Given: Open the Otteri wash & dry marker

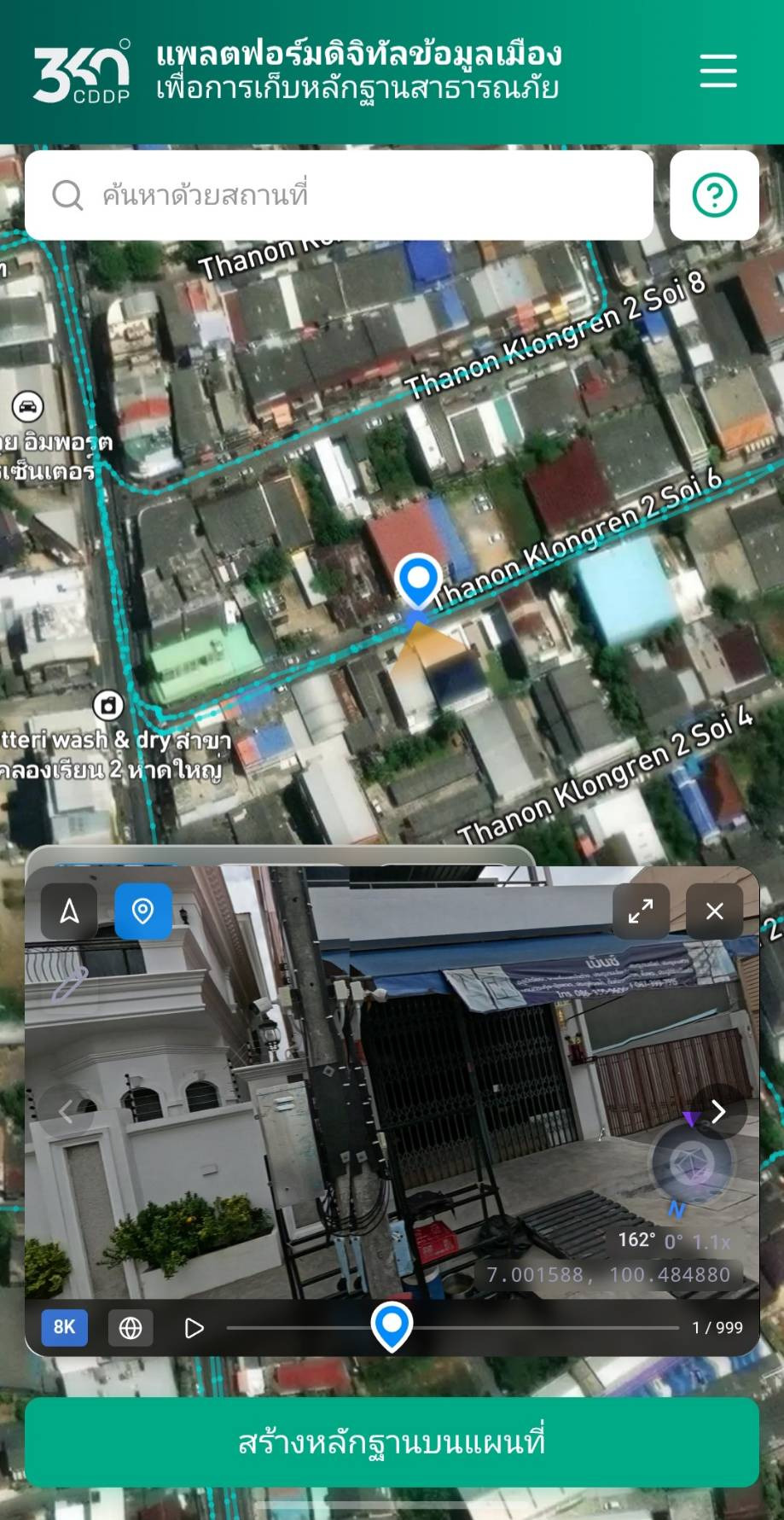Looking at the screenshot, I should click(108, 705).
